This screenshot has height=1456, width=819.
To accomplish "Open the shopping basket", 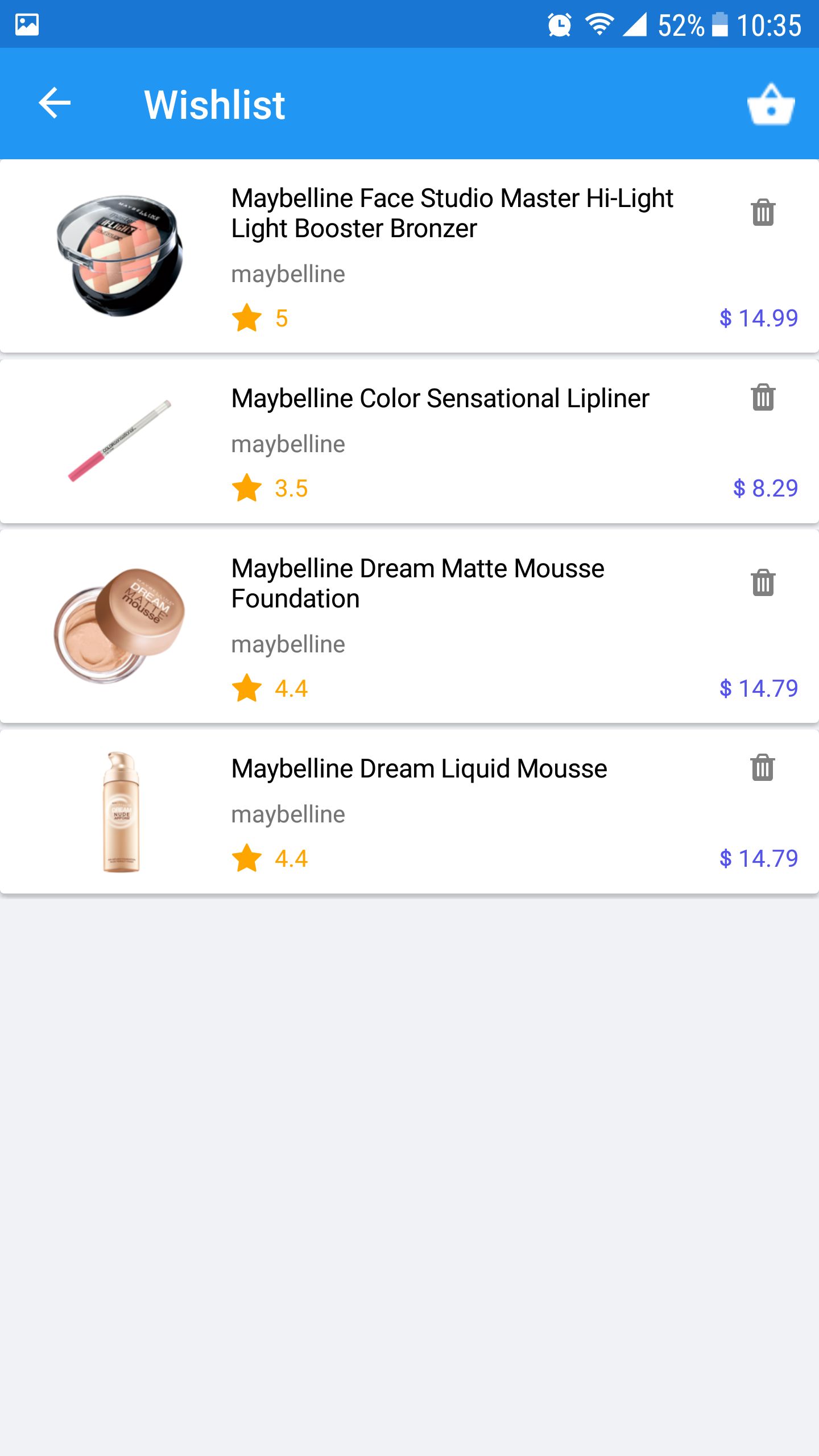I will coord(771,105).
